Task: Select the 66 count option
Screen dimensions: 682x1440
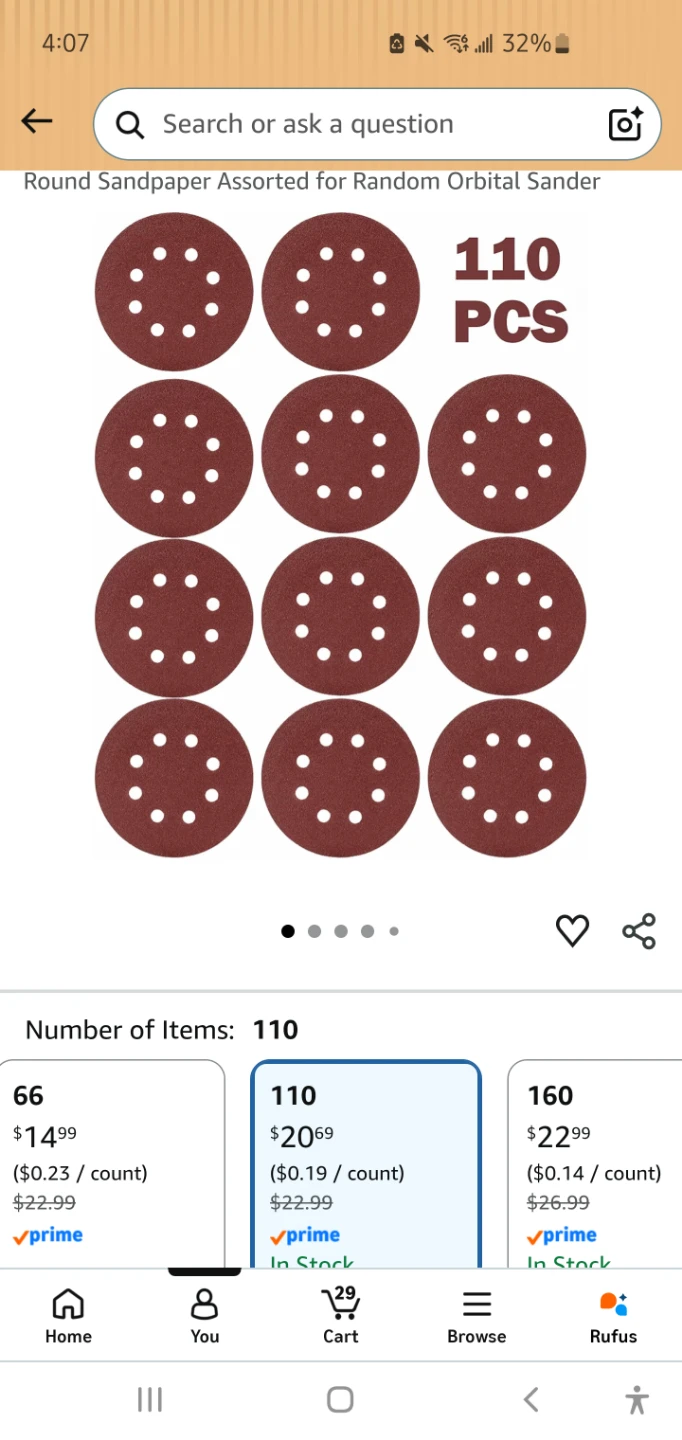Action: (111, 1164)
